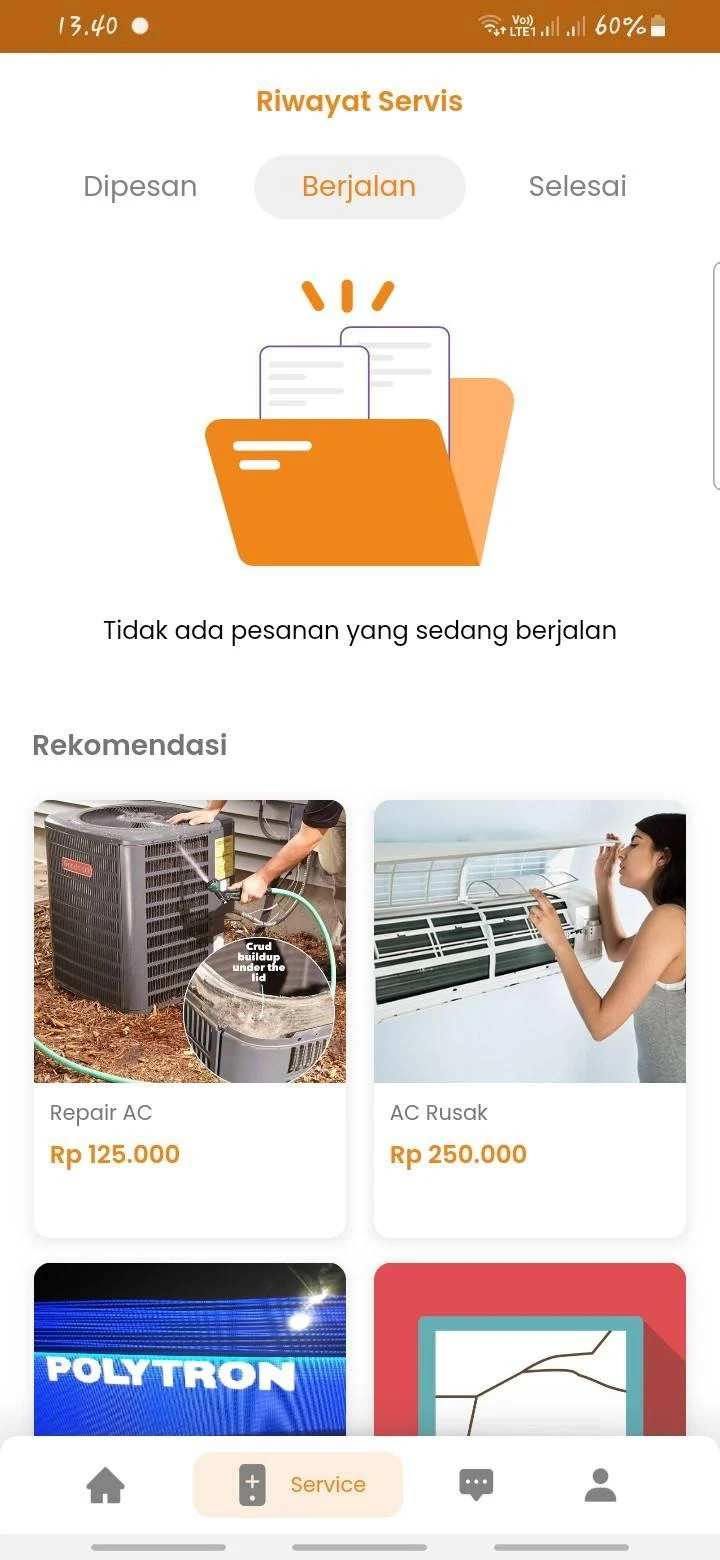Go to the home tab

pos(106,1485)
